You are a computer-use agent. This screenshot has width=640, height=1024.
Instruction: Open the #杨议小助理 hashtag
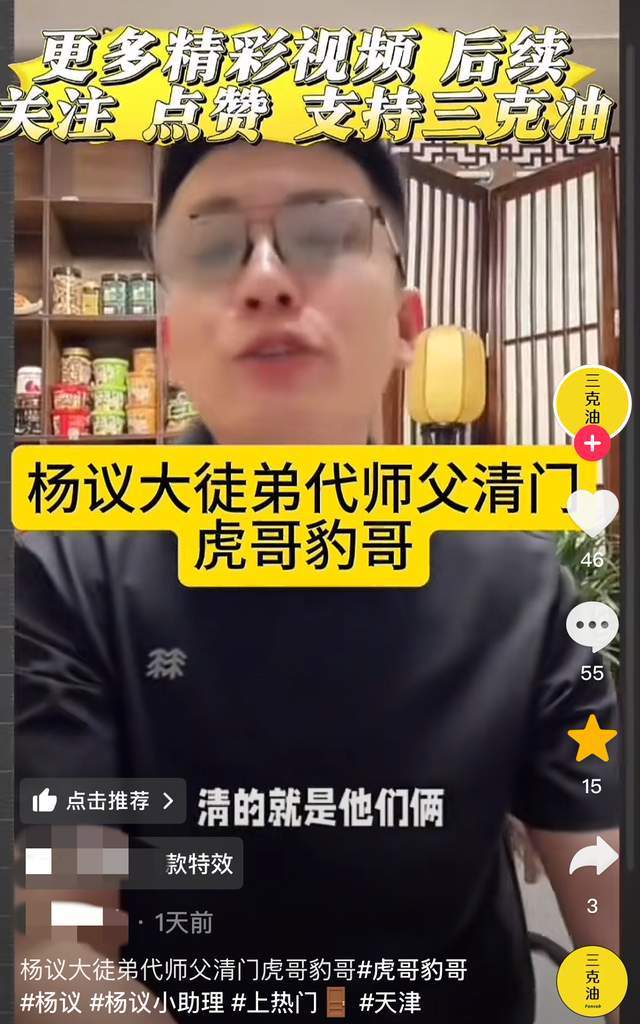click(x=156, y=1001)
